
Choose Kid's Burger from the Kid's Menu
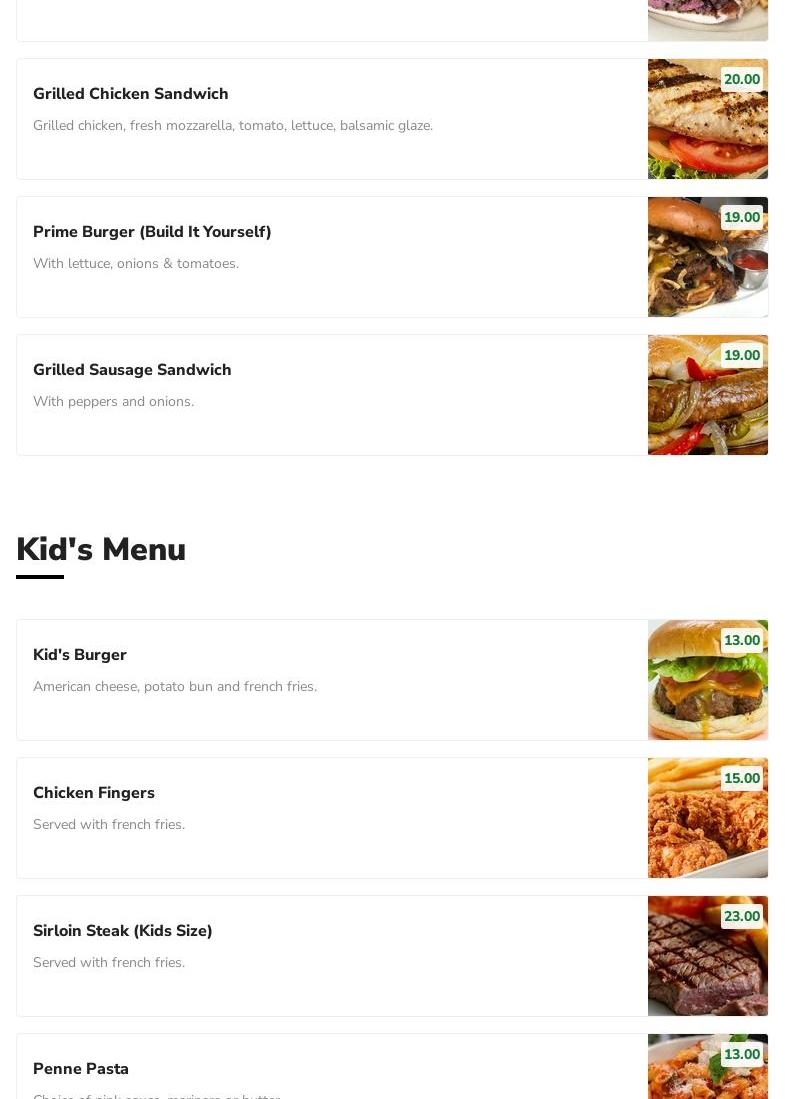(80, 655)
